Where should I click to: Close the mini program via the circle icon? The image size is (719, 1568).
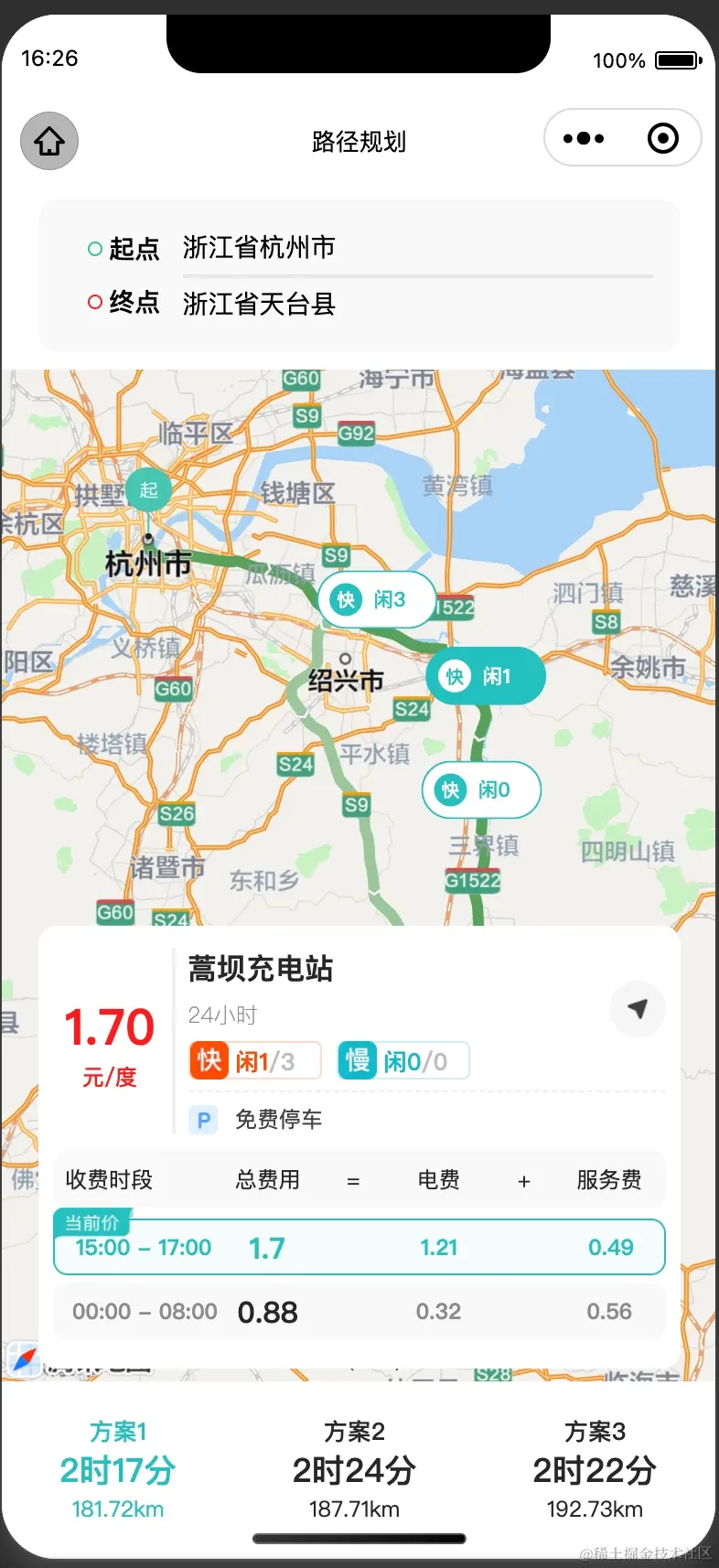(662, 138)
